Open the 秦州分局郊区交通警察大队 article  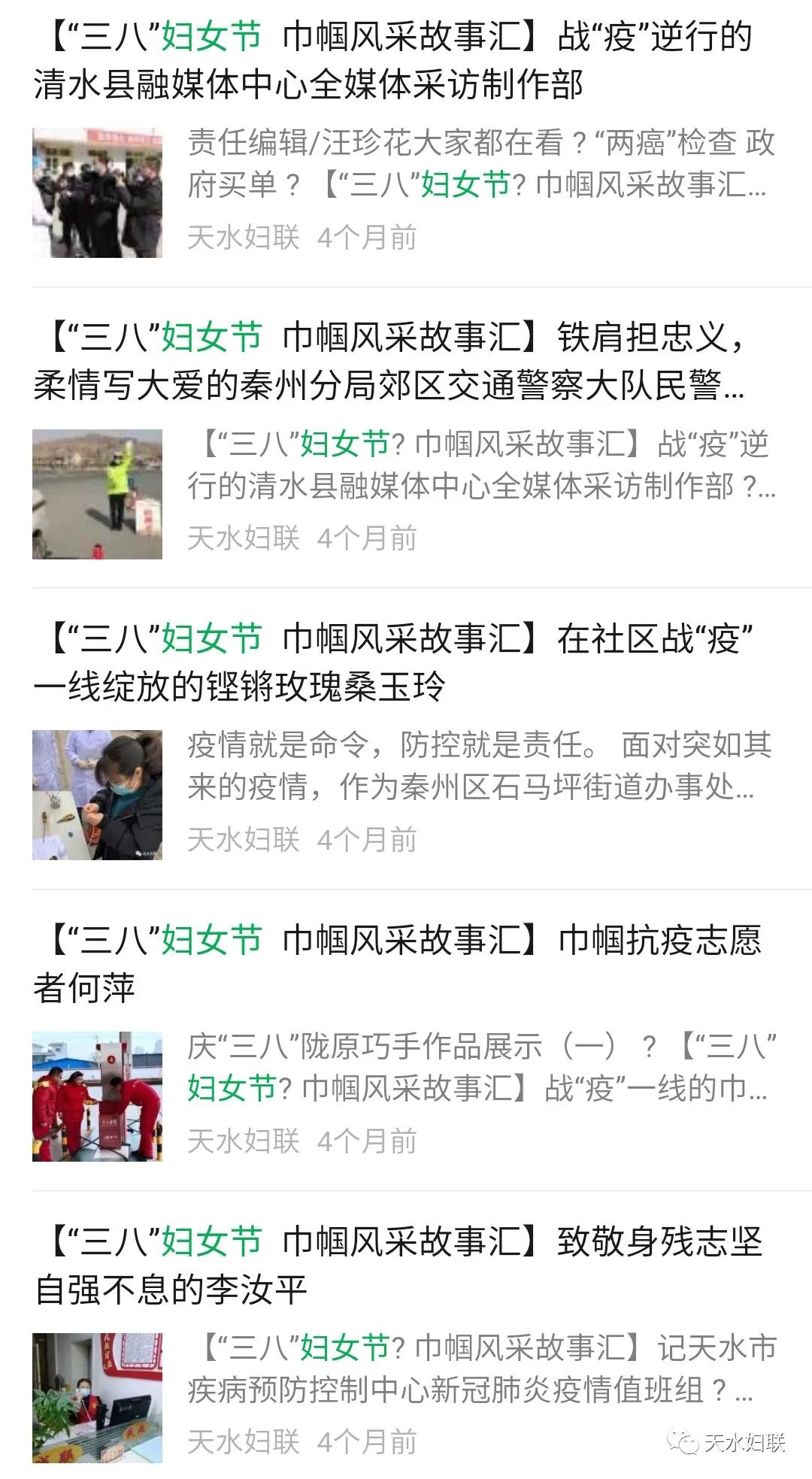tap(391, 361)
